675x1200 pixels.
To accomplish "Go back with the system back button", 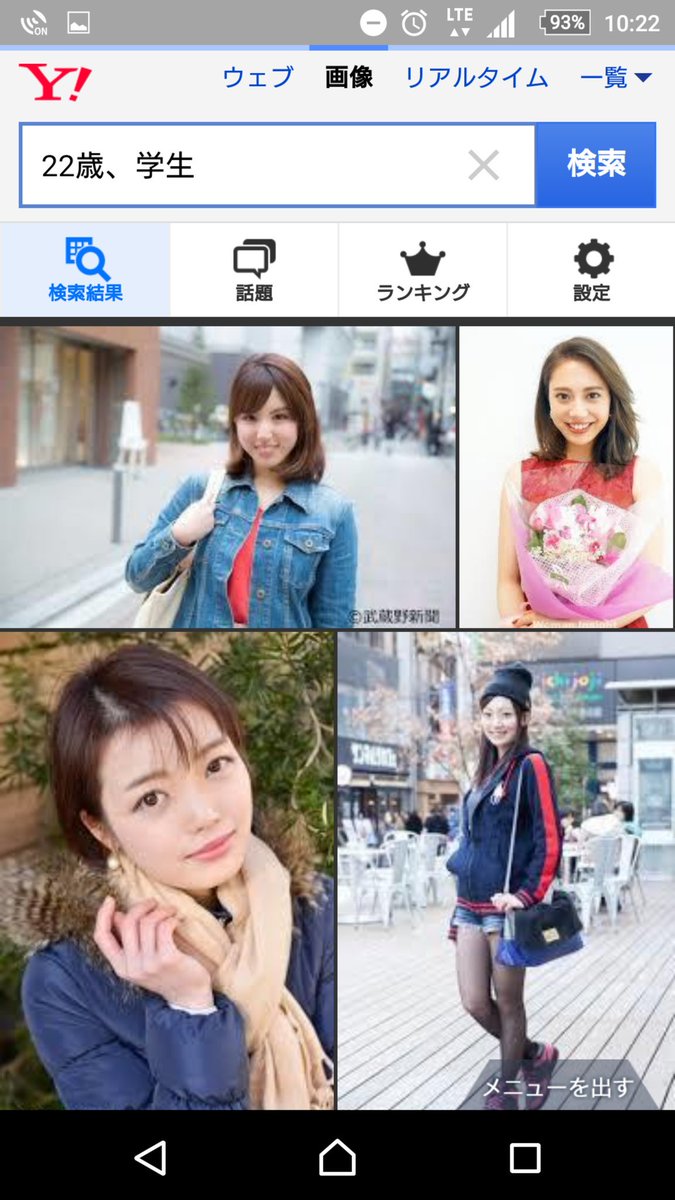I will pos(150,1157).
